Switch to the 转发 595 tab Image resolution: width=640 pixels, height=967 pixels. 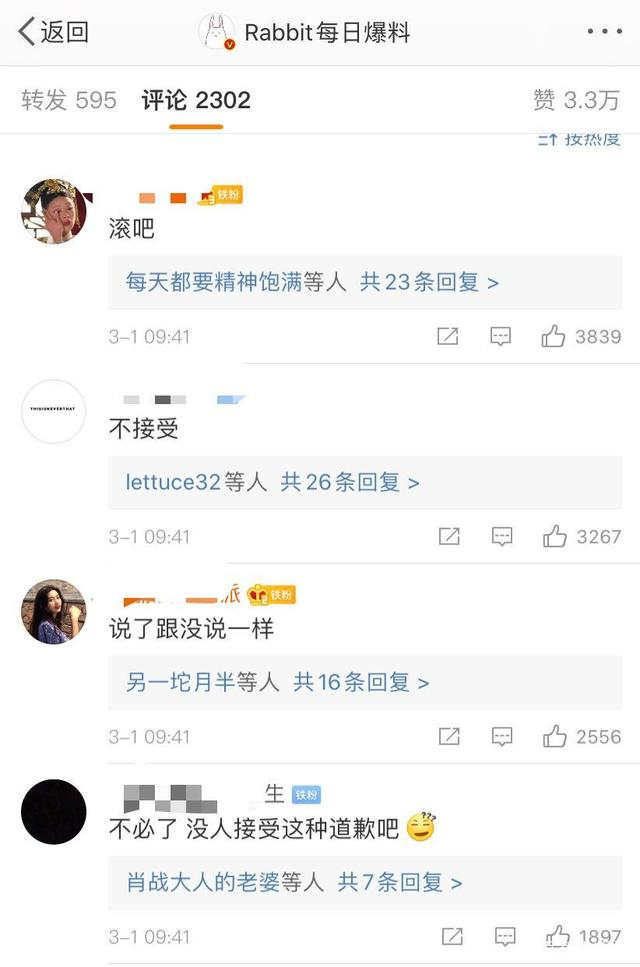pyautogui.click(x=69, y=100)
